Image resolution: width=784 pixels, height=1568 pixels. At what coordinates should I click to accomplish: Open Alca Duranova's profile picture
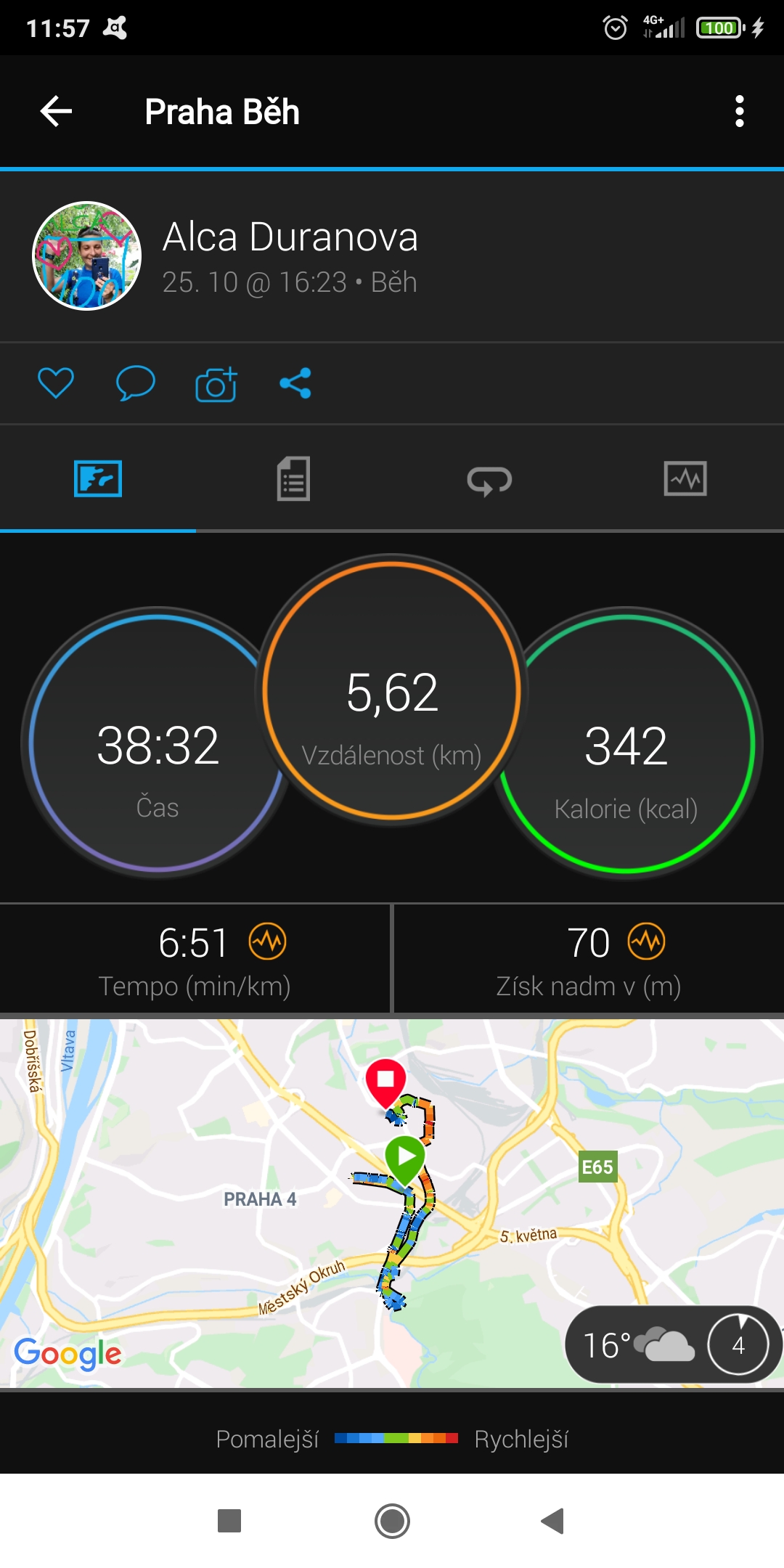87,256
